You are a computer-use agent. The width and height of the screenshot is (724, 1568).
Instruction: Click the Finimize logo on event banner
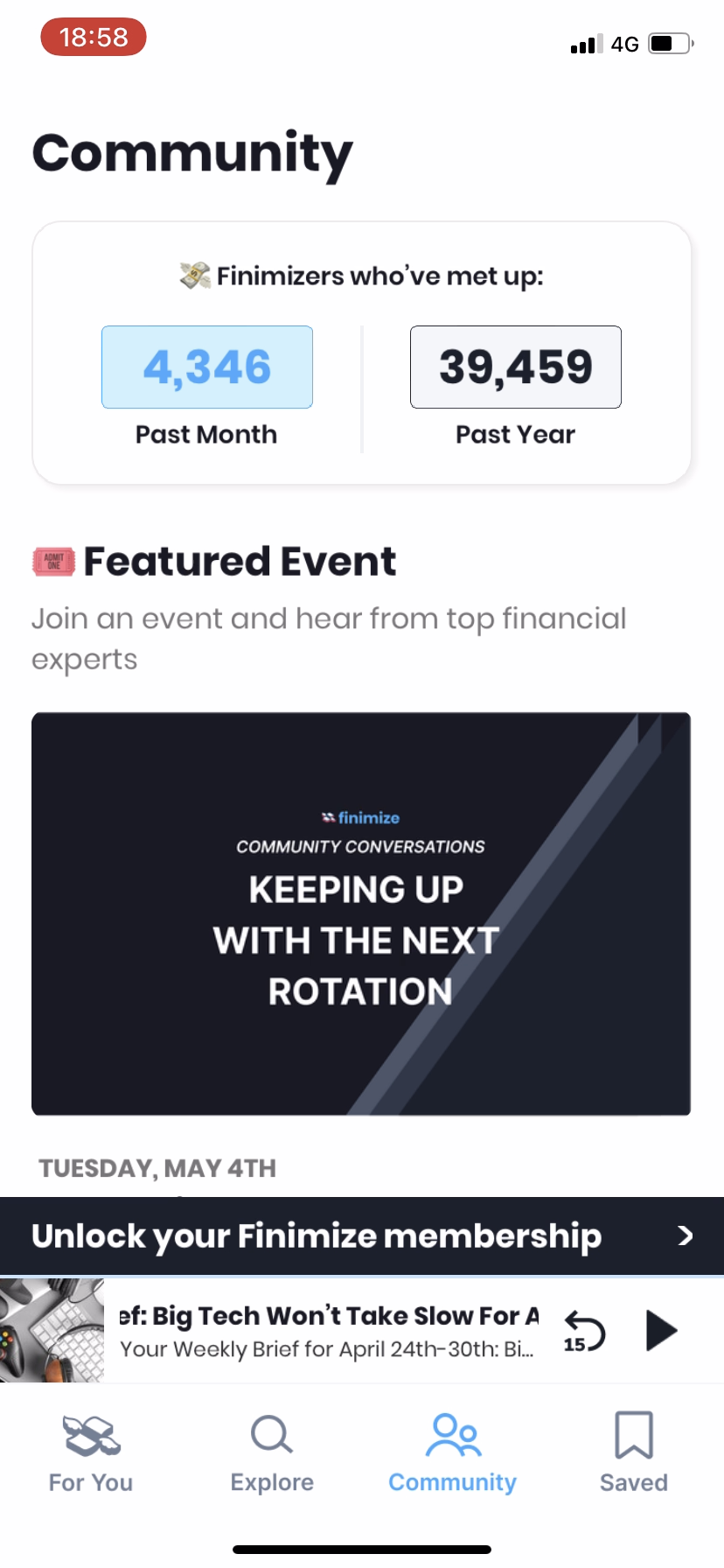click(x=362, y=817)
